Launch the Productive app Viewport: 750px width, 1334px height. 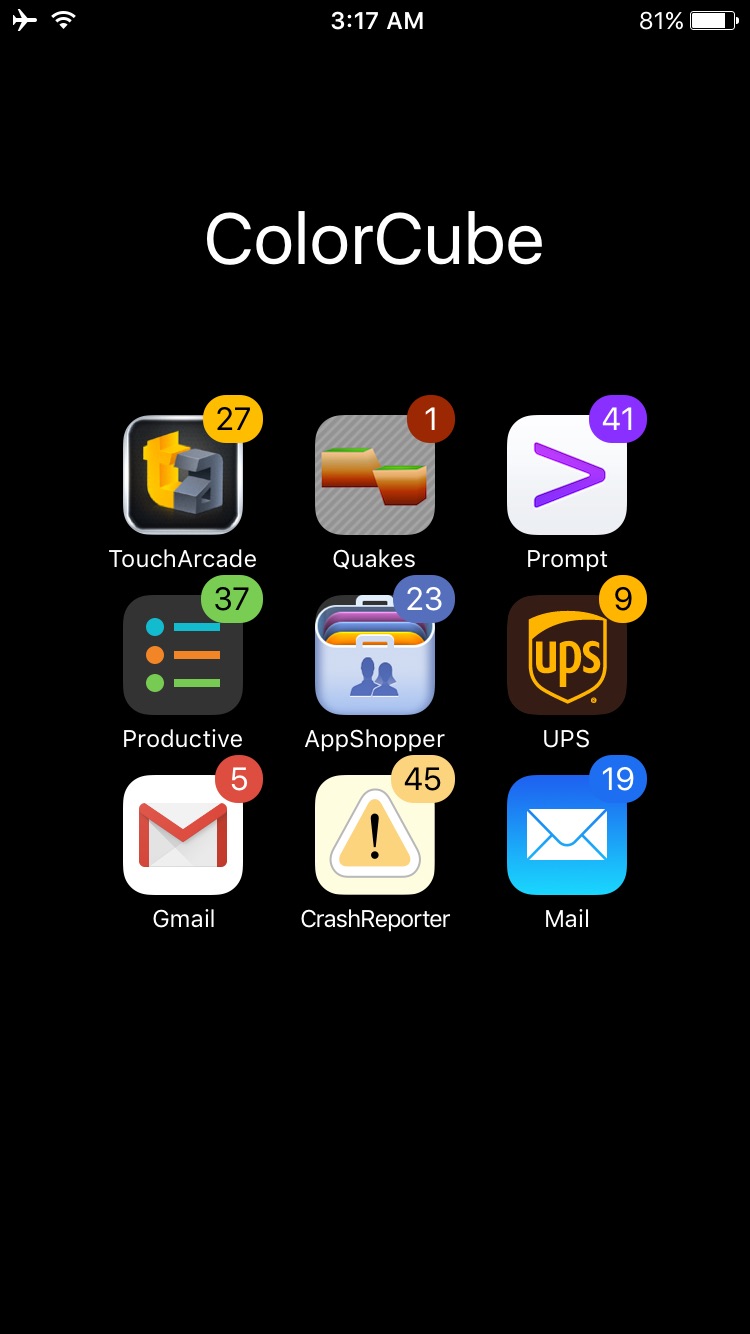182,655
